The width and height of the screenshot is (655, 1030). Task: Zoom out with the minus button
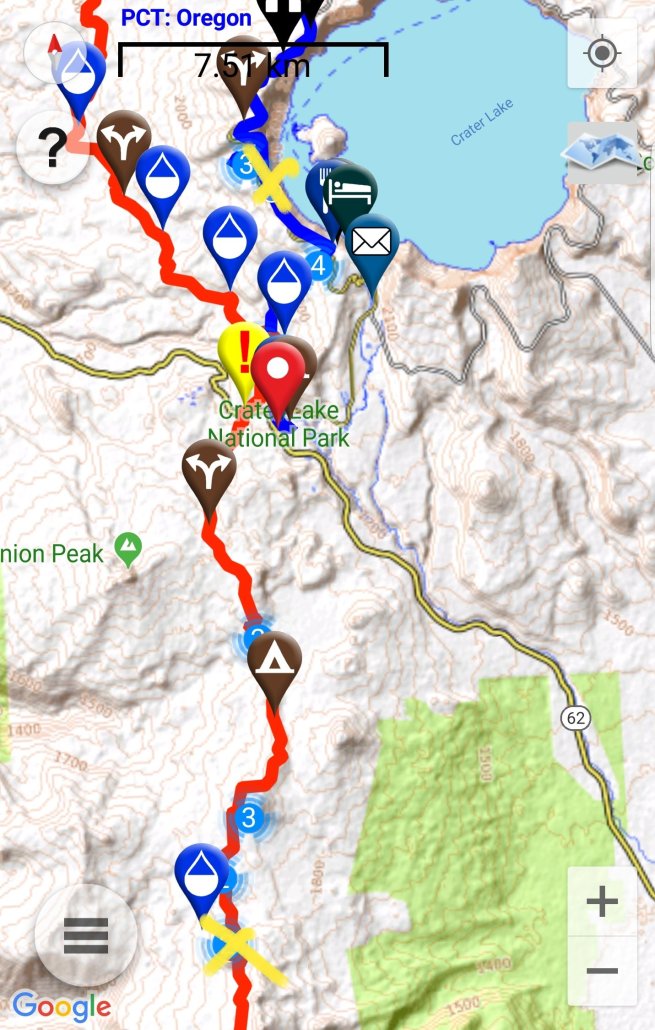(602, 971)
